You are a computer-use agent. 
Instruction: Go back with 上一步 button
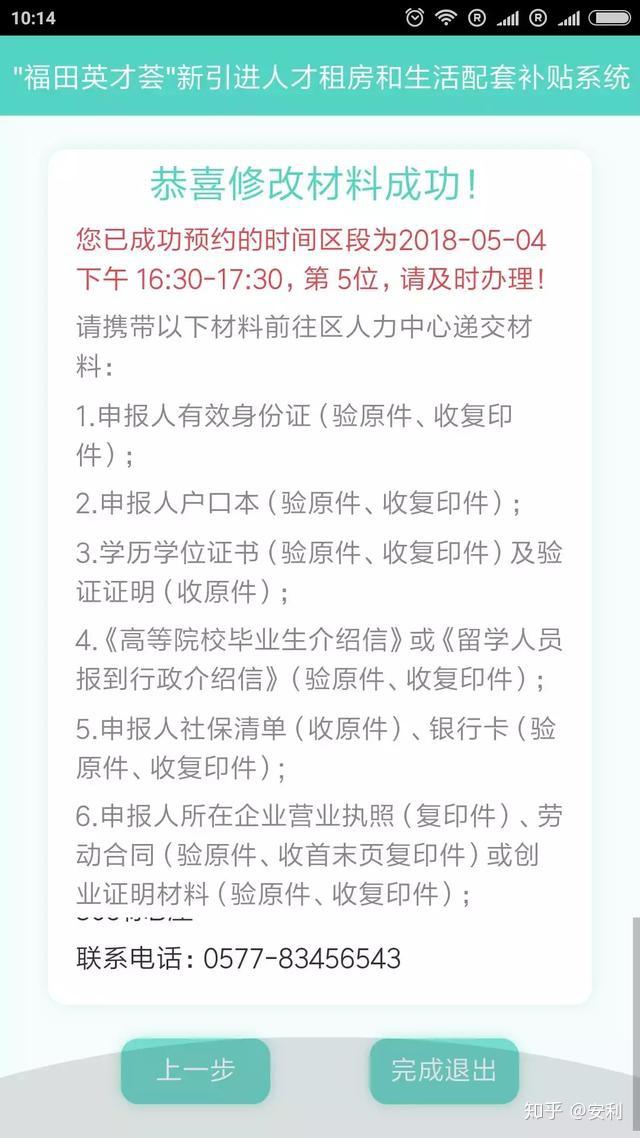tap(196, 1071)
